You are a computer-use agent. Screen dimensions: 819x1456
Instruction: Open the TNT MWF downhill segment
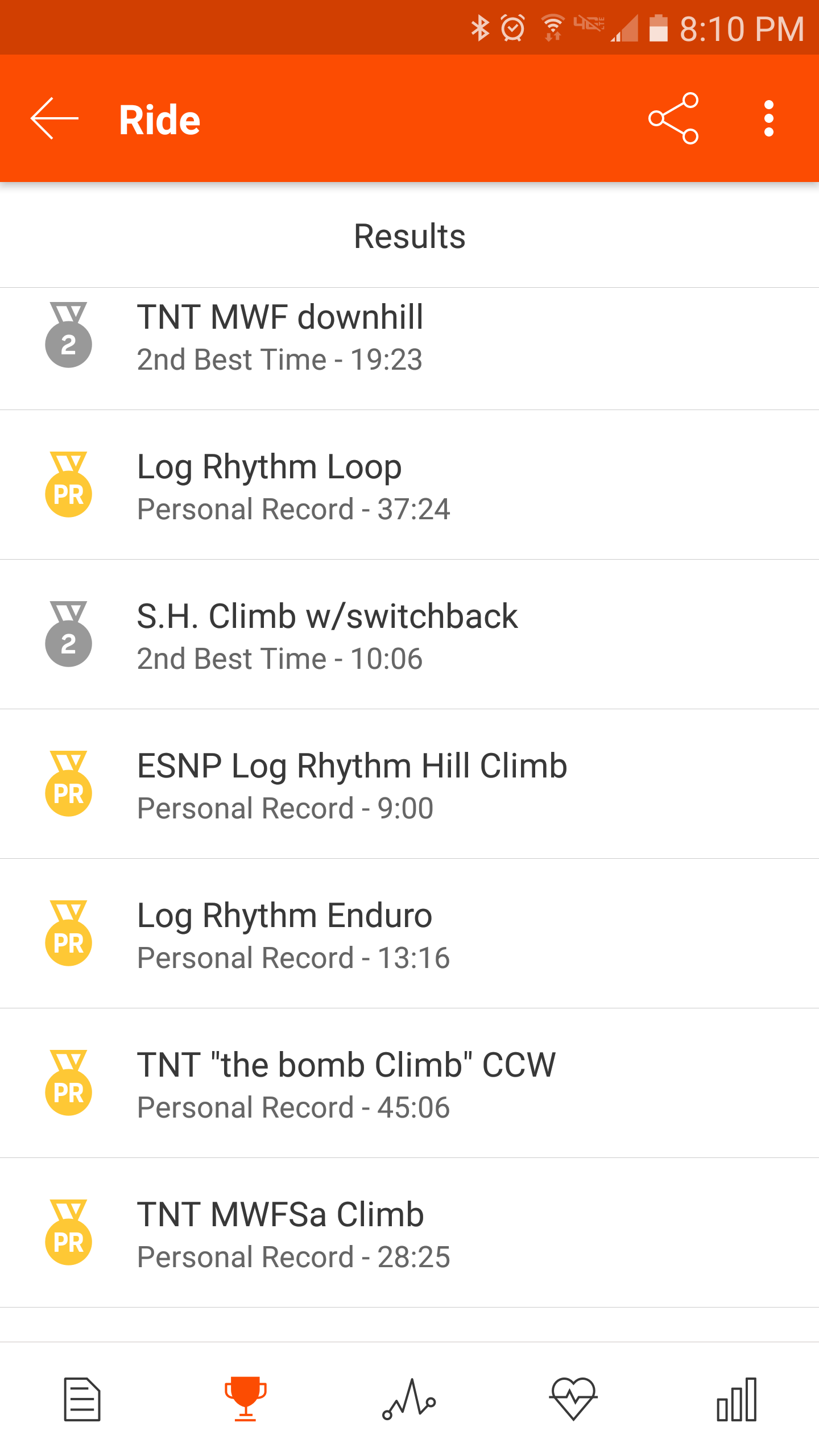(x=409, y=338)
